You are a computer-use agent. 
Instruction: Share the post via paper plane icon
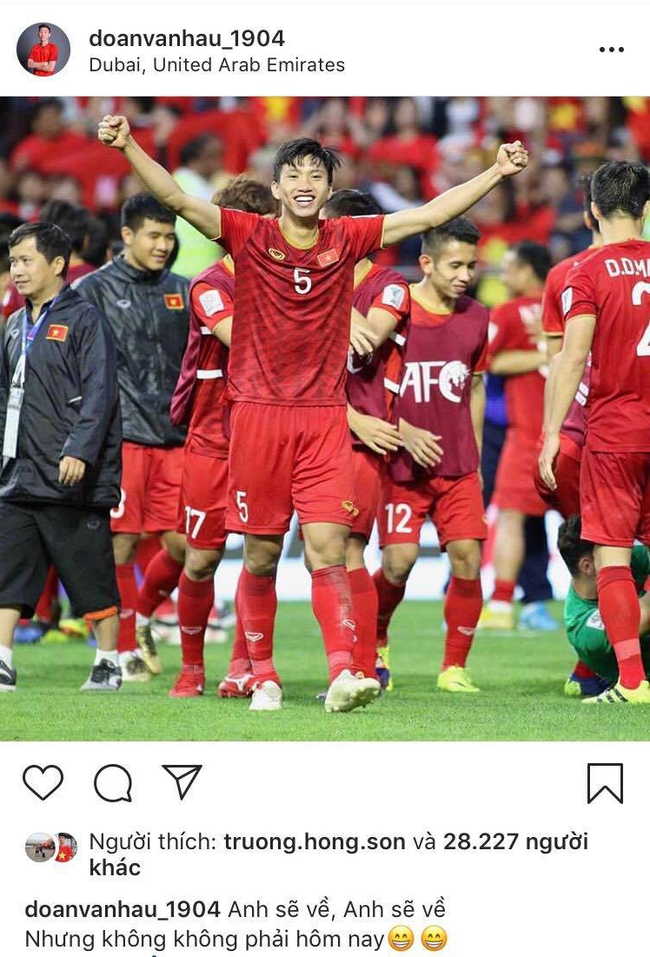[x=182, y=781]
